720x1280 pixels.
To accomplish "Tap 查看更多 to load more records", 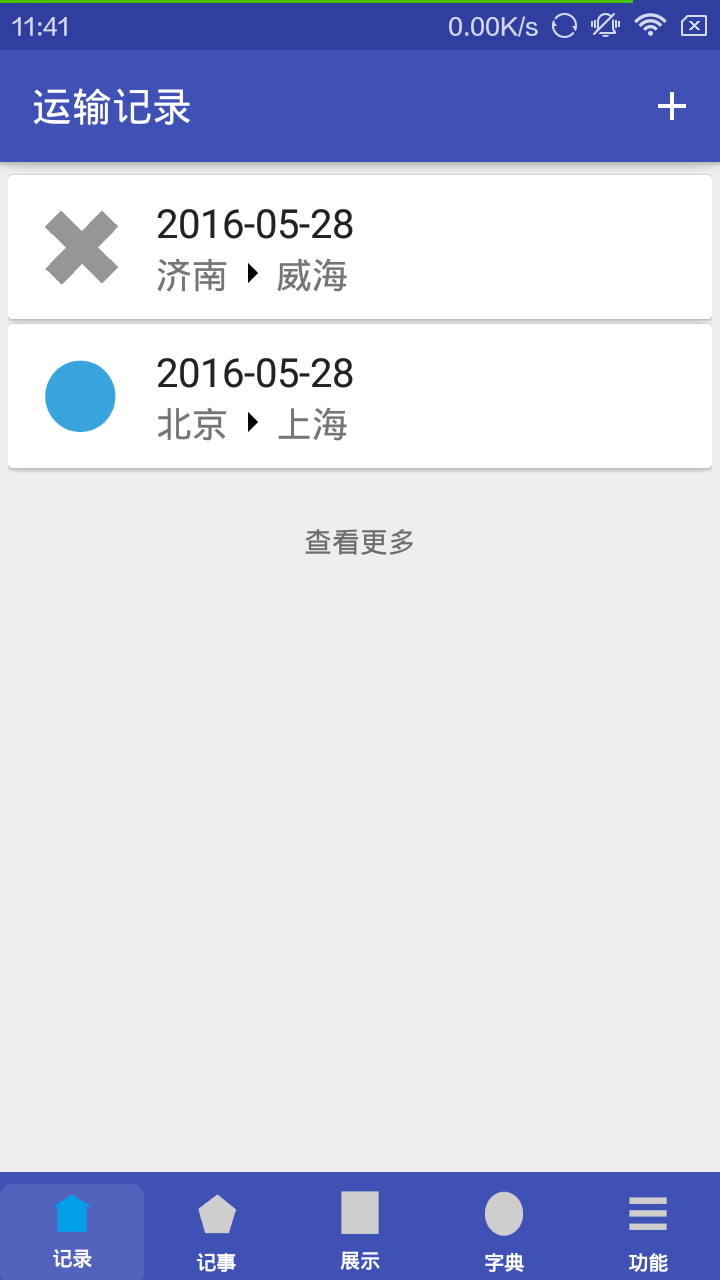I will [x=360, y=542].
